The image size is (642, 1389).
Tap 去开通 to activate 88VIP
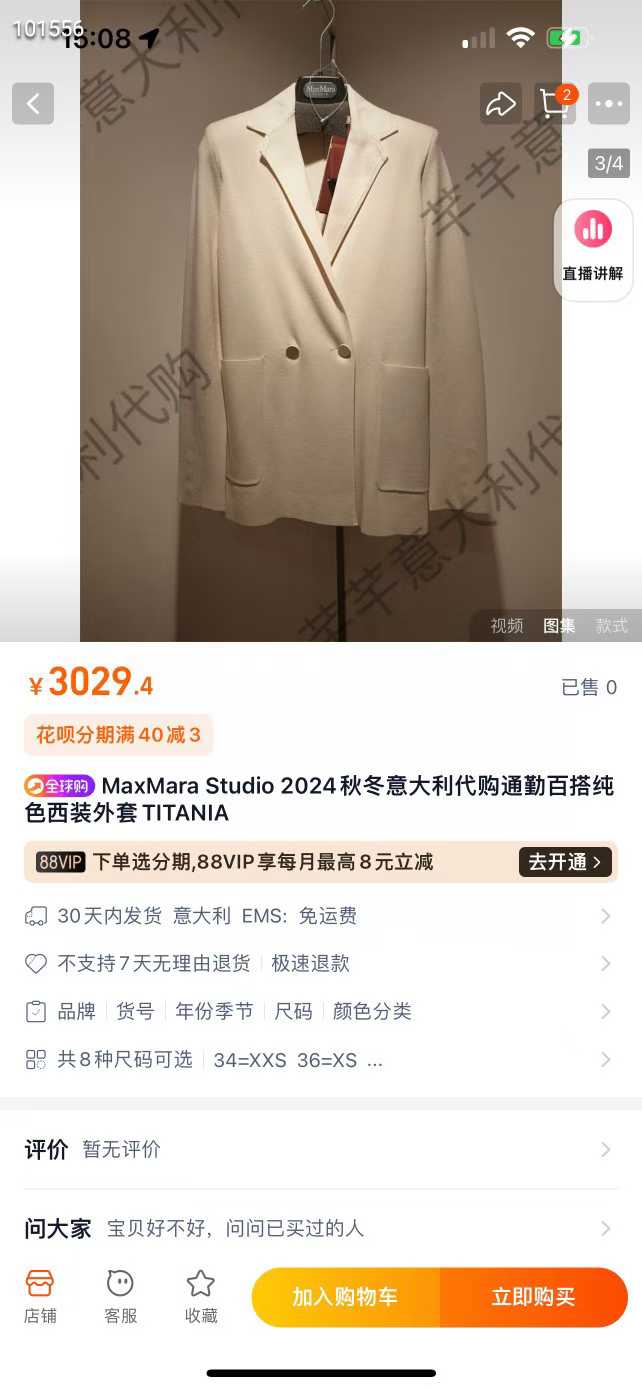point(565,862)
